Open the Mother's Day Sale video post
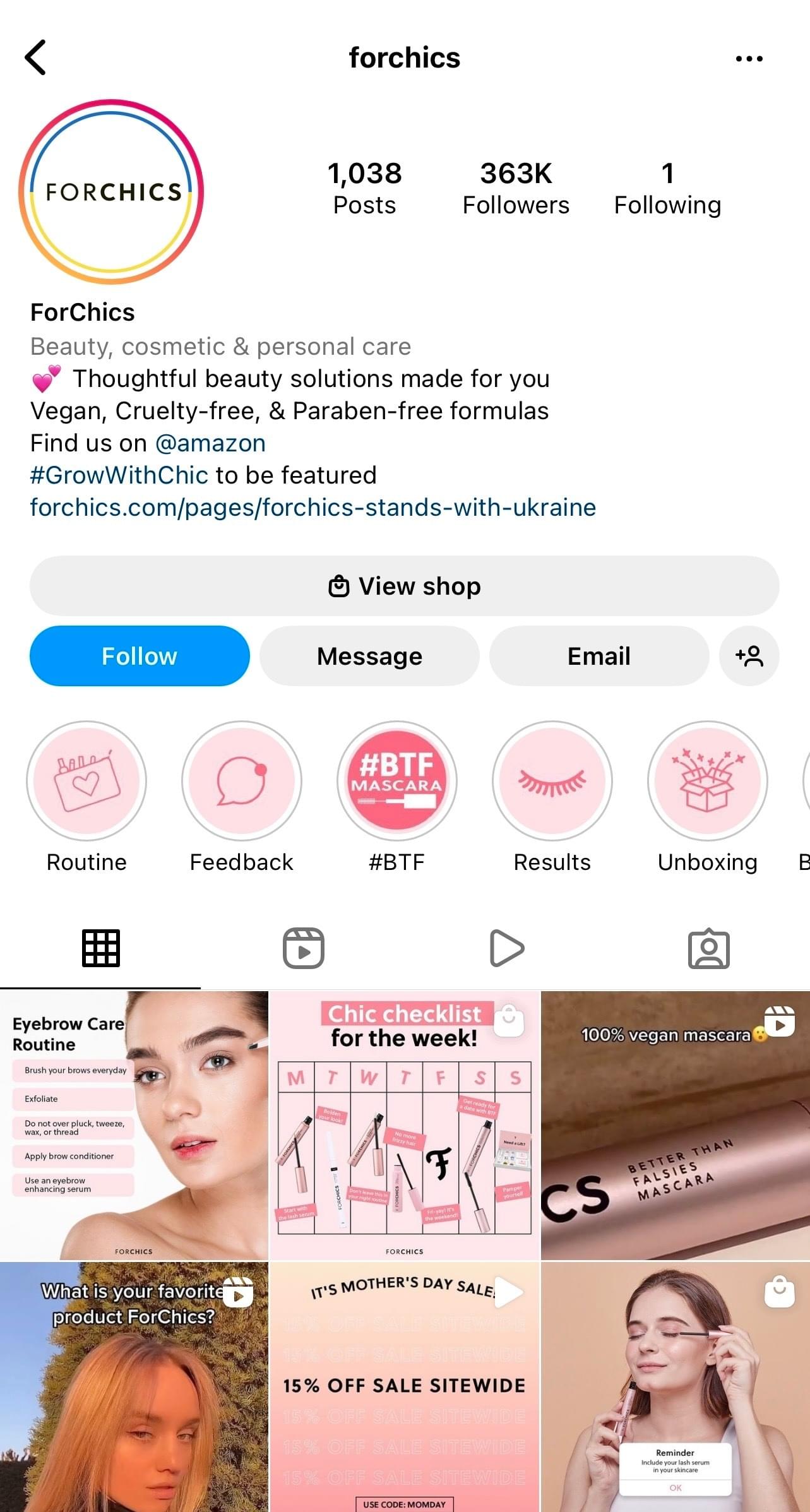Viewport: 810px width, 1512px height. [404, 1386]
